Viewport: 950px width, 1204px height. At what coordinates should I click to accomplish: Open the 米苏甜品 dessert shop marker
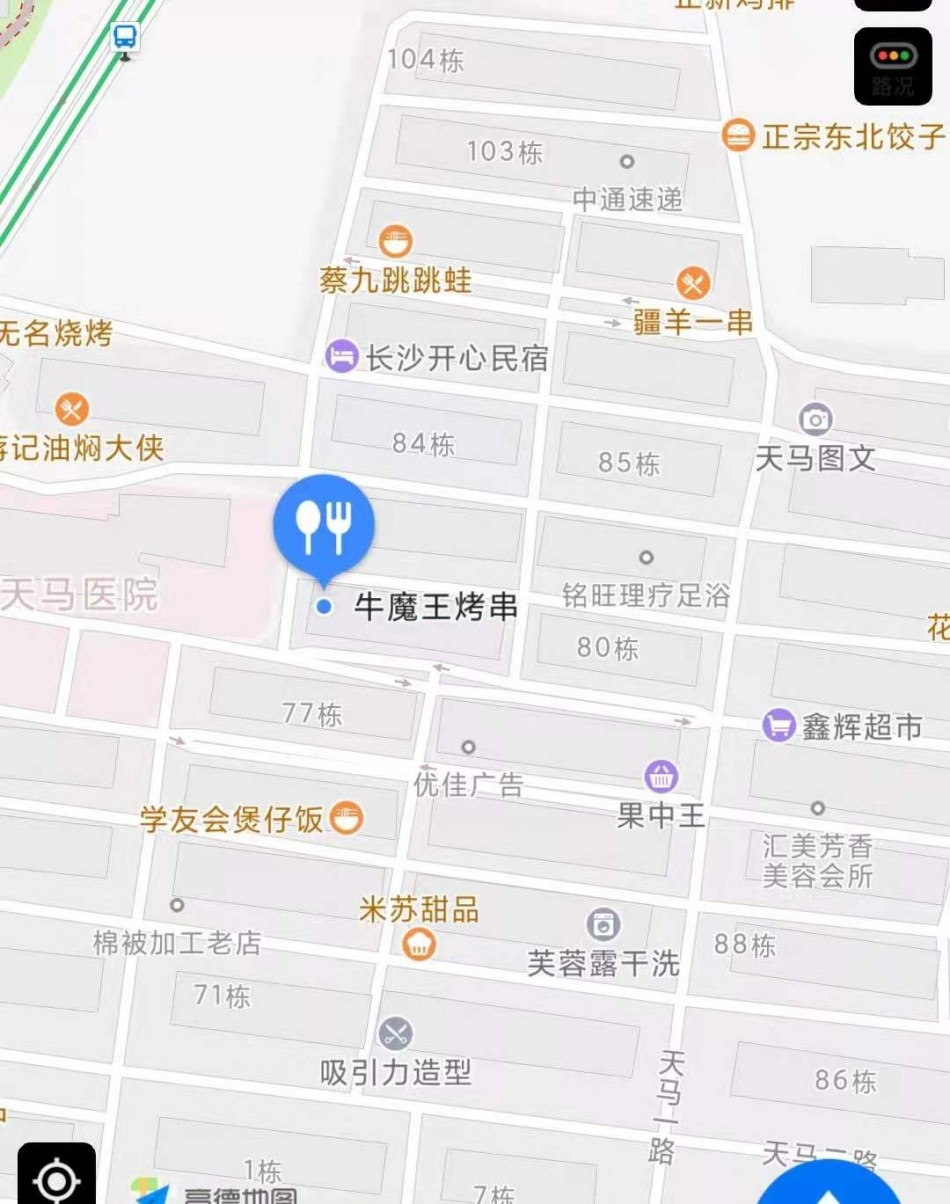pyautogui.click(x=419, y=942)
